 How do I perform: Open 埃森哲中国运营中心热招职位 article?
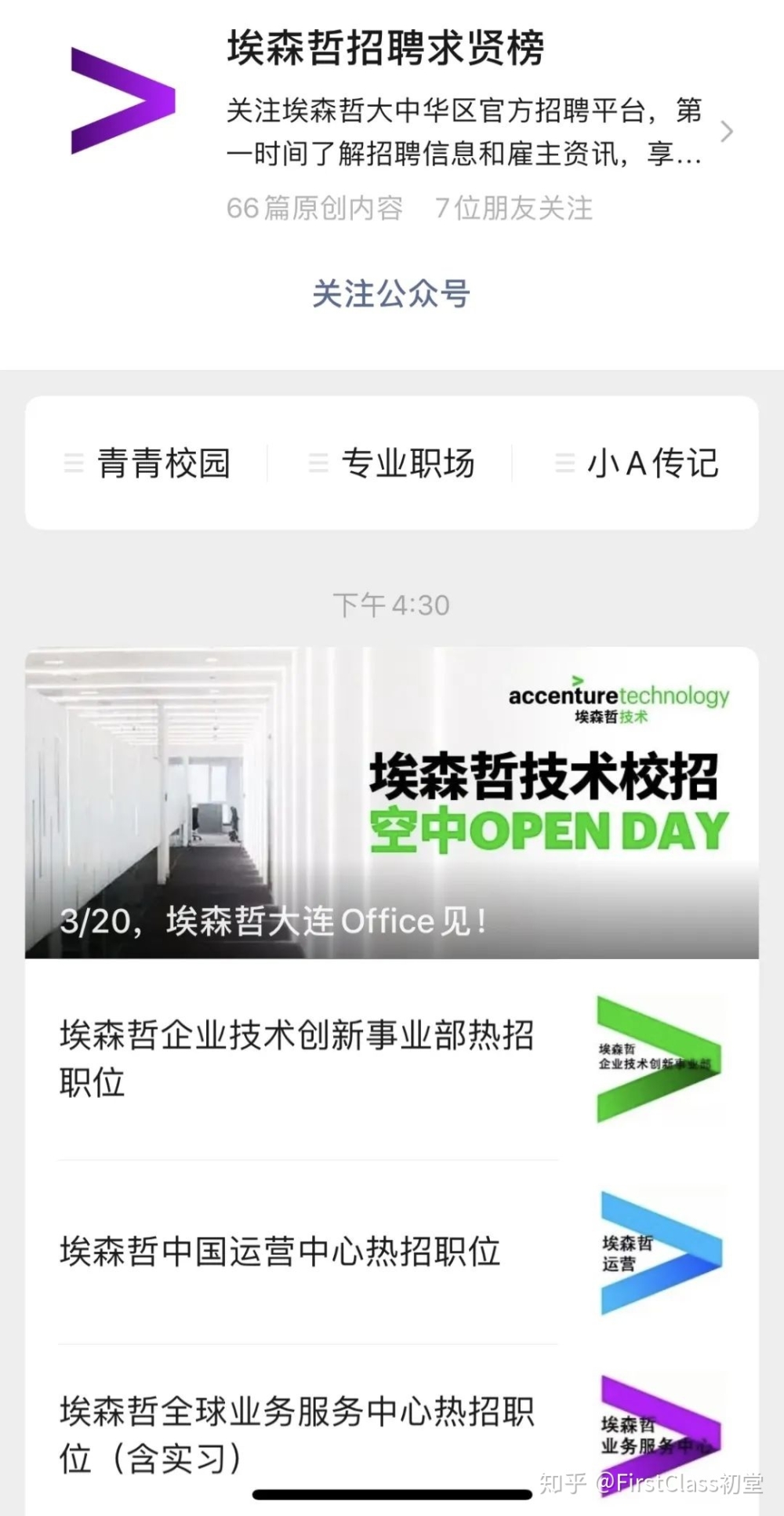point(281,1252)
